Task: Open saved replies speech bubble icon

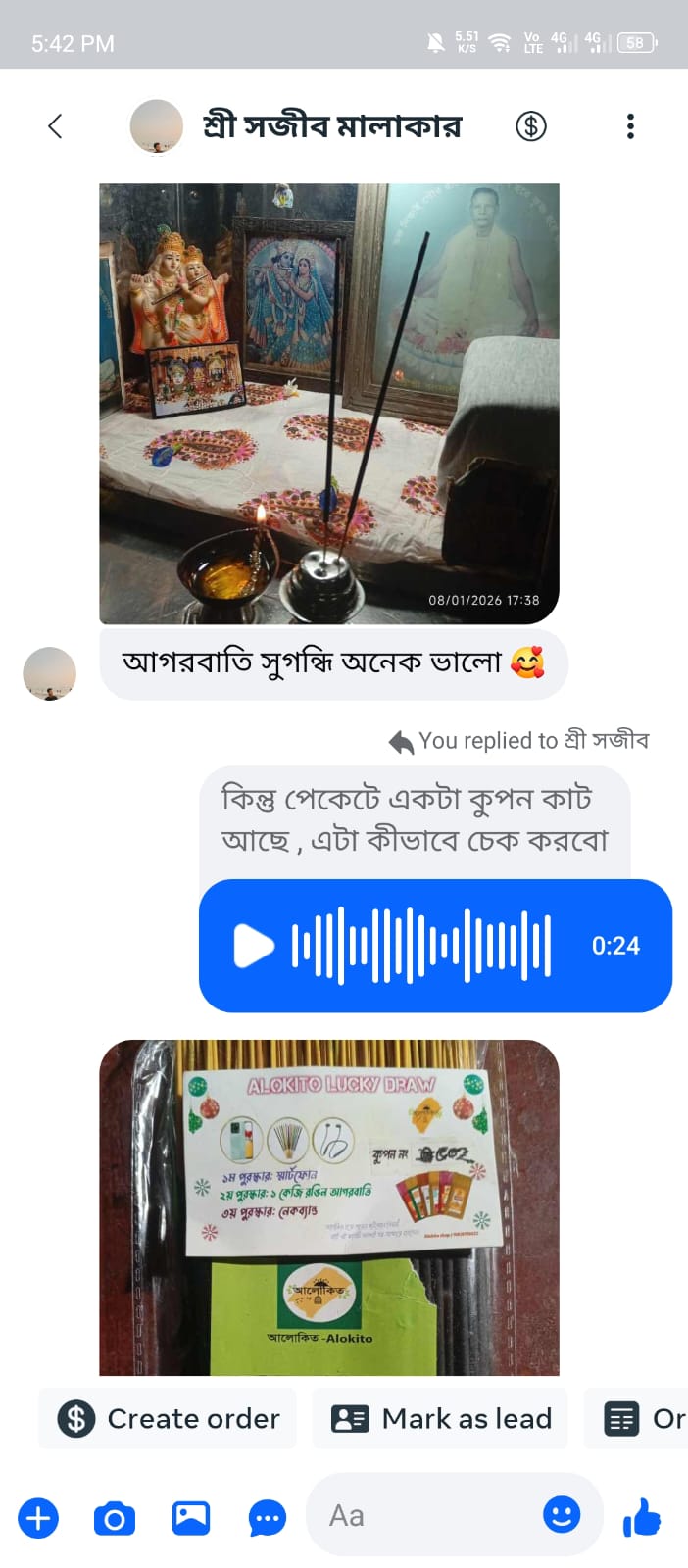Action: pos(268,1518)
